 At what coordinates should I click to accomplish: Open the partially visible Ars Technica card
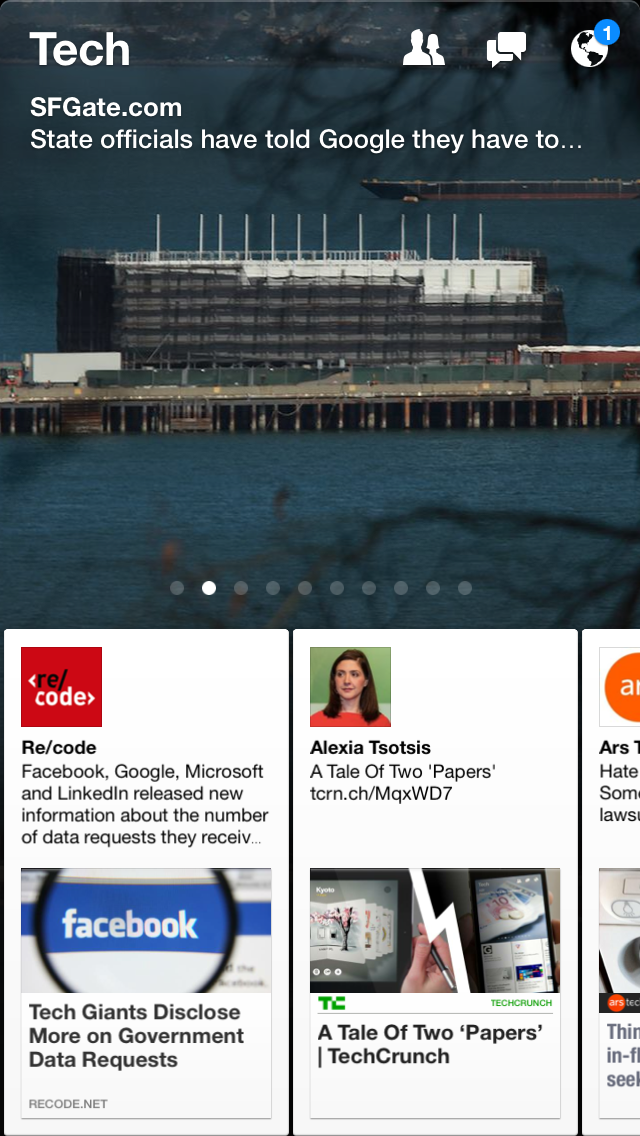(612, 882)
